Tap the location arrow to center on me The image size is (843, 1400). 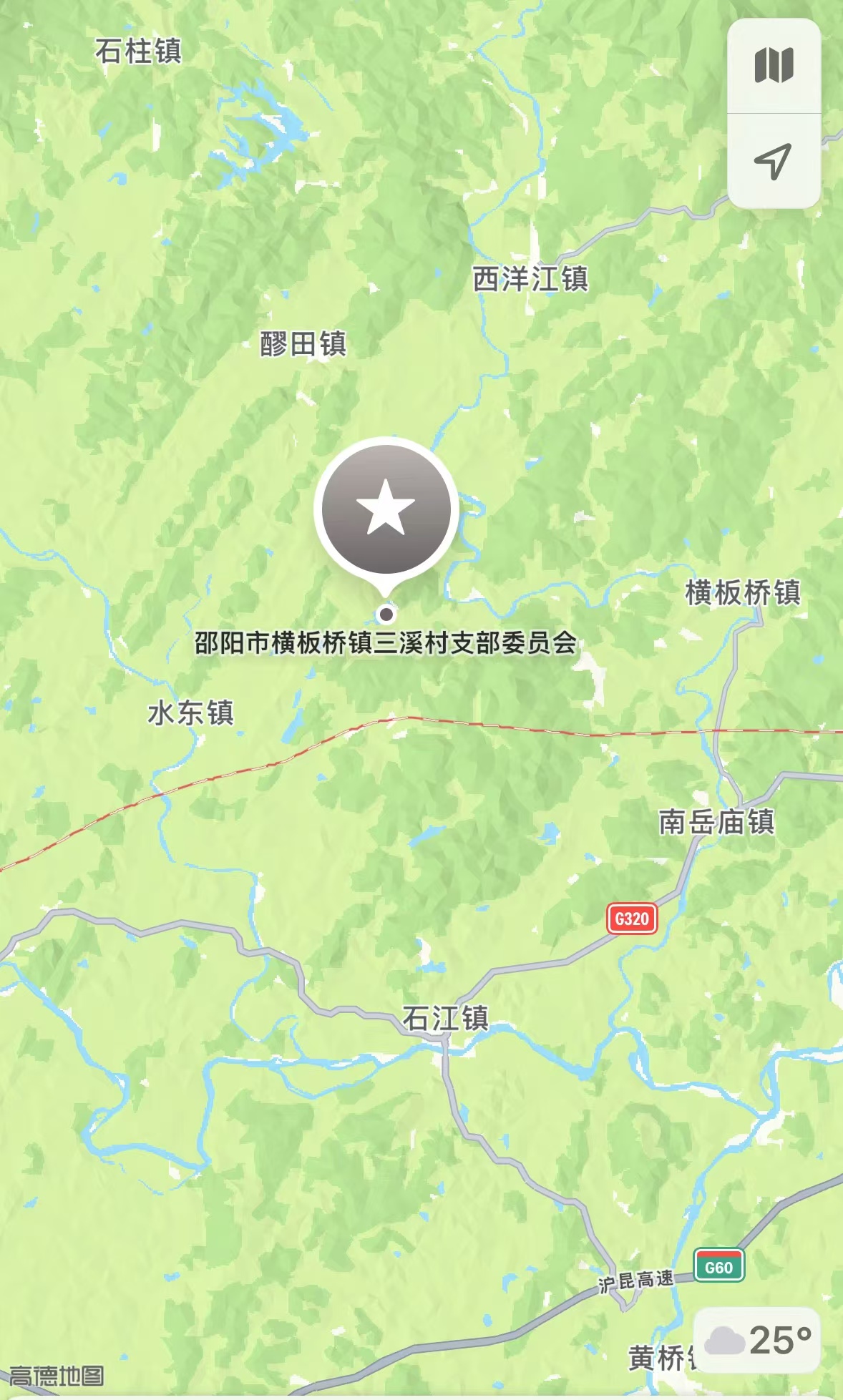(x=774, y=161)
